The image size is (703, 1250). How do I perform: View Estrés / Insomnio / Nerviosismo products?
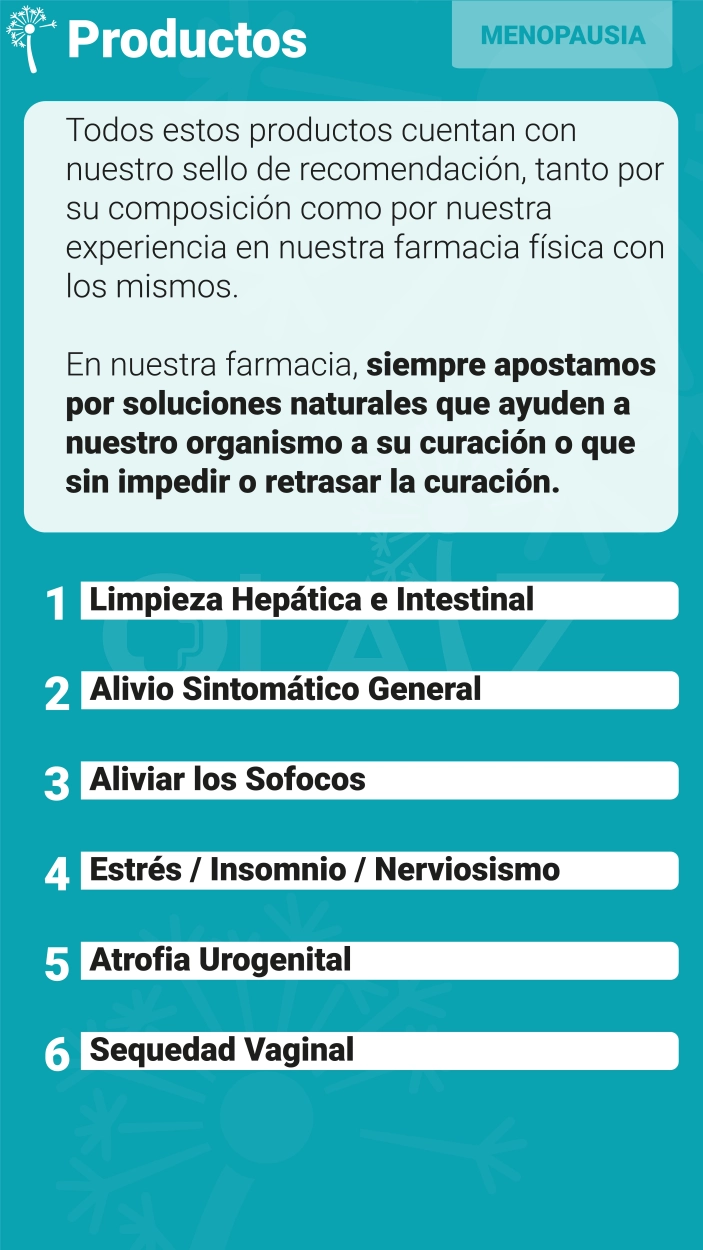[x=379, y=870]
